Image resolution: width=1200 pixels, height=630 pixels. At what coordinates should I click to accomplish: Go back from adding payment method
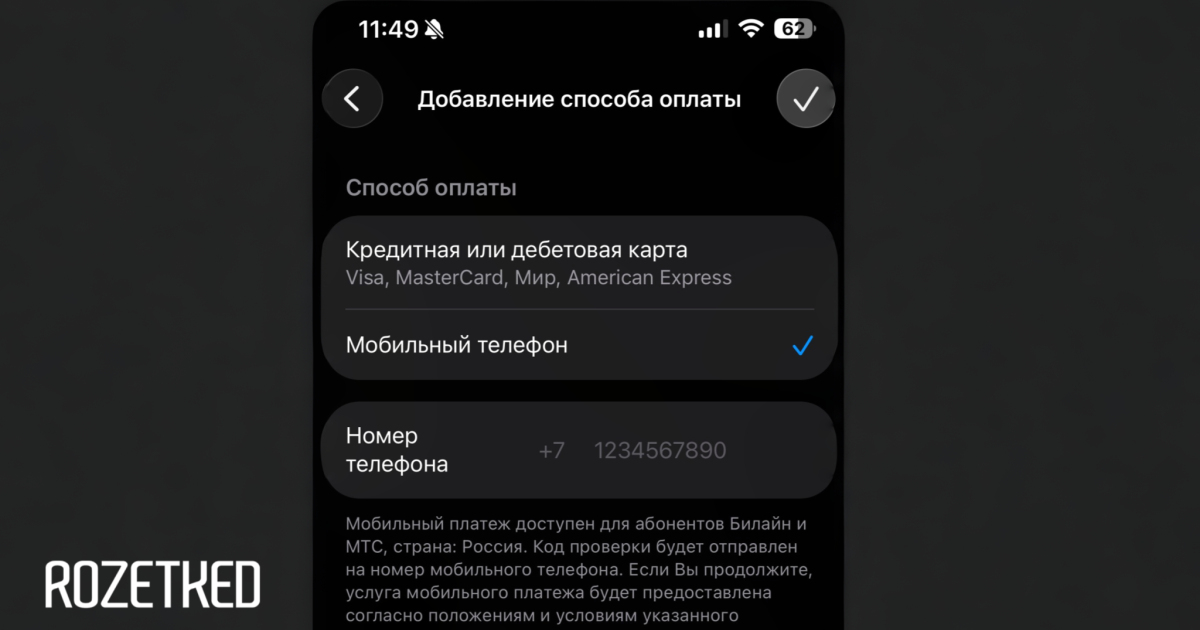click(352, 99)
